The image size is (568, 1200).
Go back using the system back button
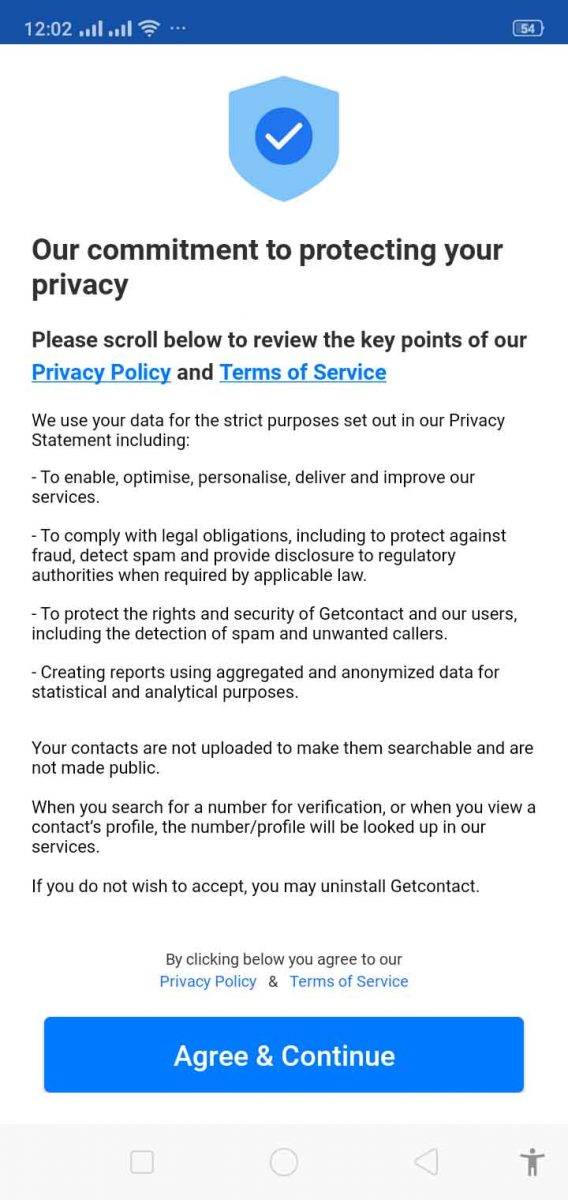point(426,1161)
